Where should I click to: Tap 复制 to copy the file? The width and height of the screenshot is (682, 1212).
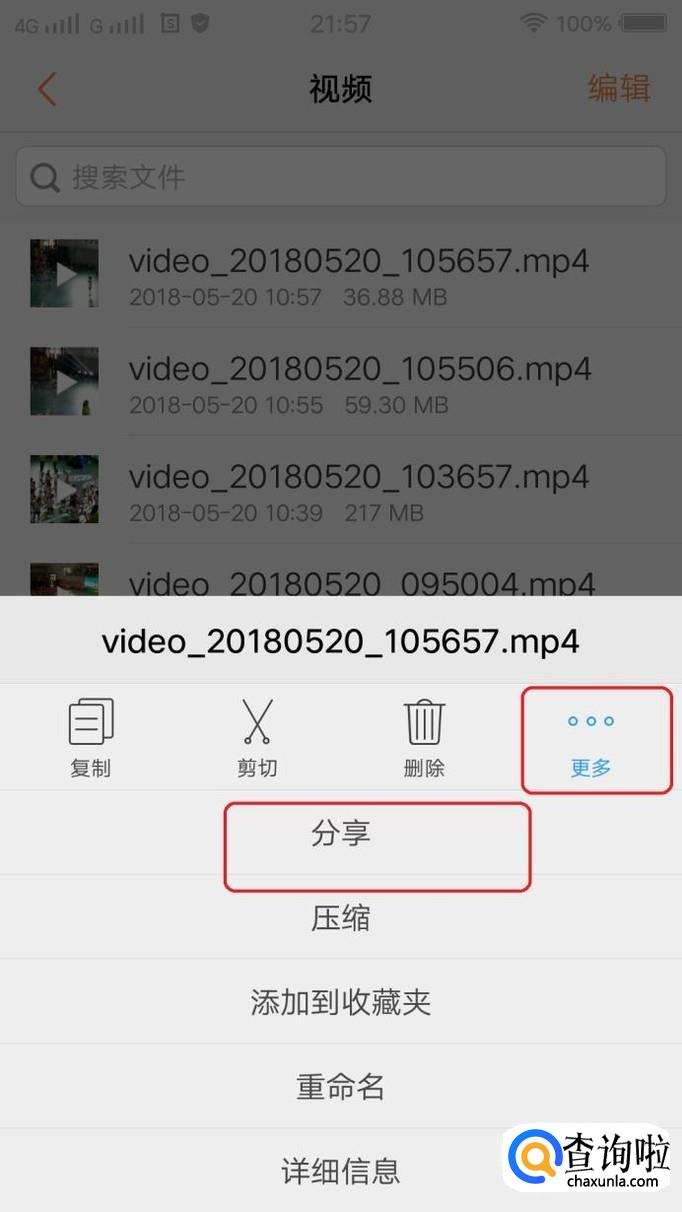click(x=90, y=738)
